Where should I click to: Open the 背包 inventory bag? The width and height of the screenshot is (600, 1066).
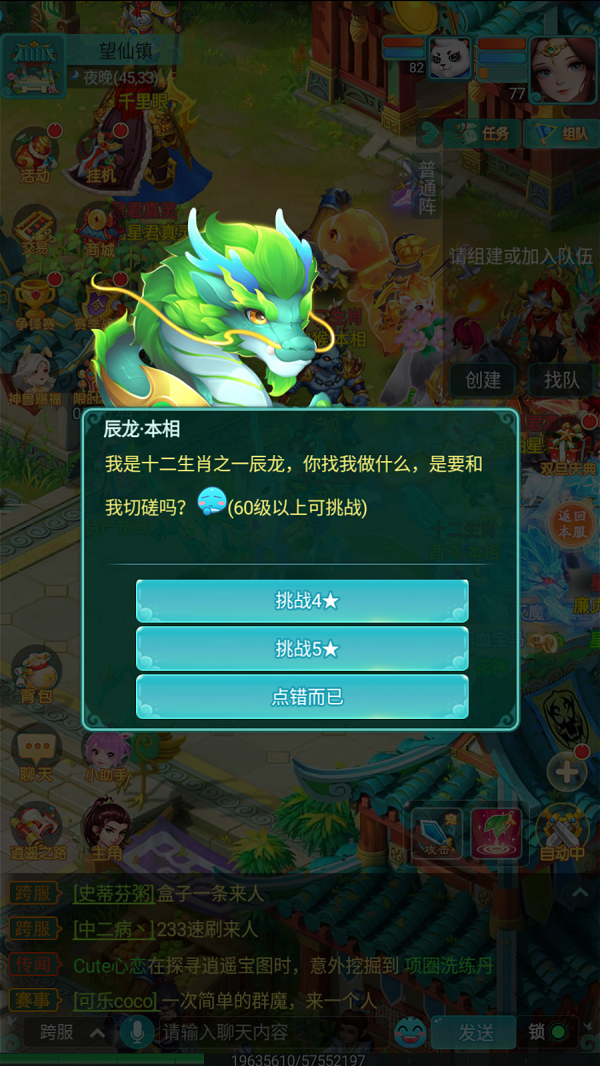point(36,675)
